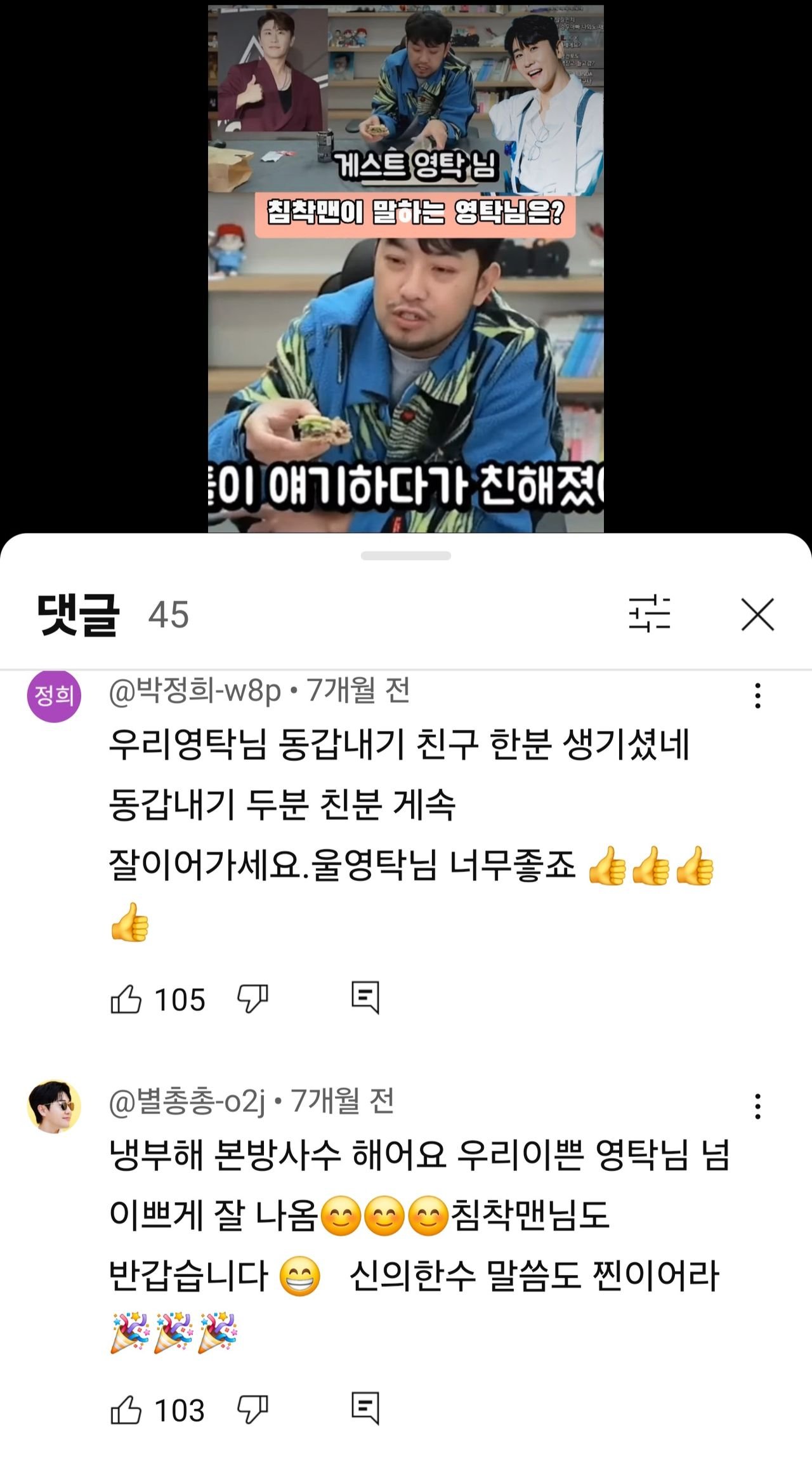Close the comments panel
Image resolution: width=812 pixels, height=1480 pixels.
tap(757, 614)
